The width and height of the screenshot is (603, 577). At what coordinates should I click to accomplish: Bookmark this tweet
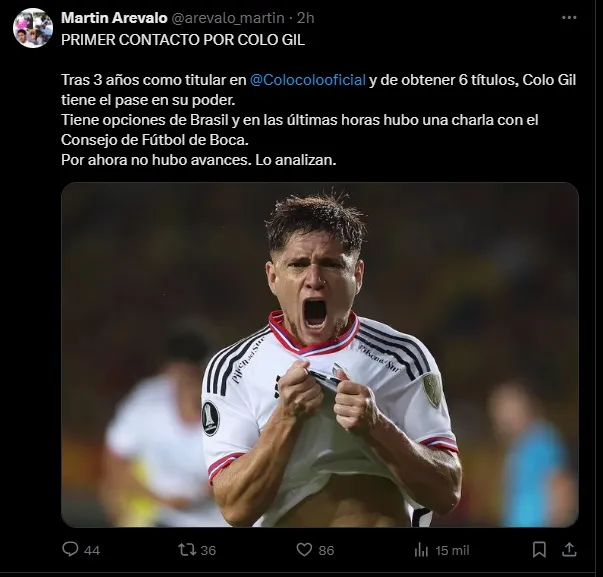point(540,549)
